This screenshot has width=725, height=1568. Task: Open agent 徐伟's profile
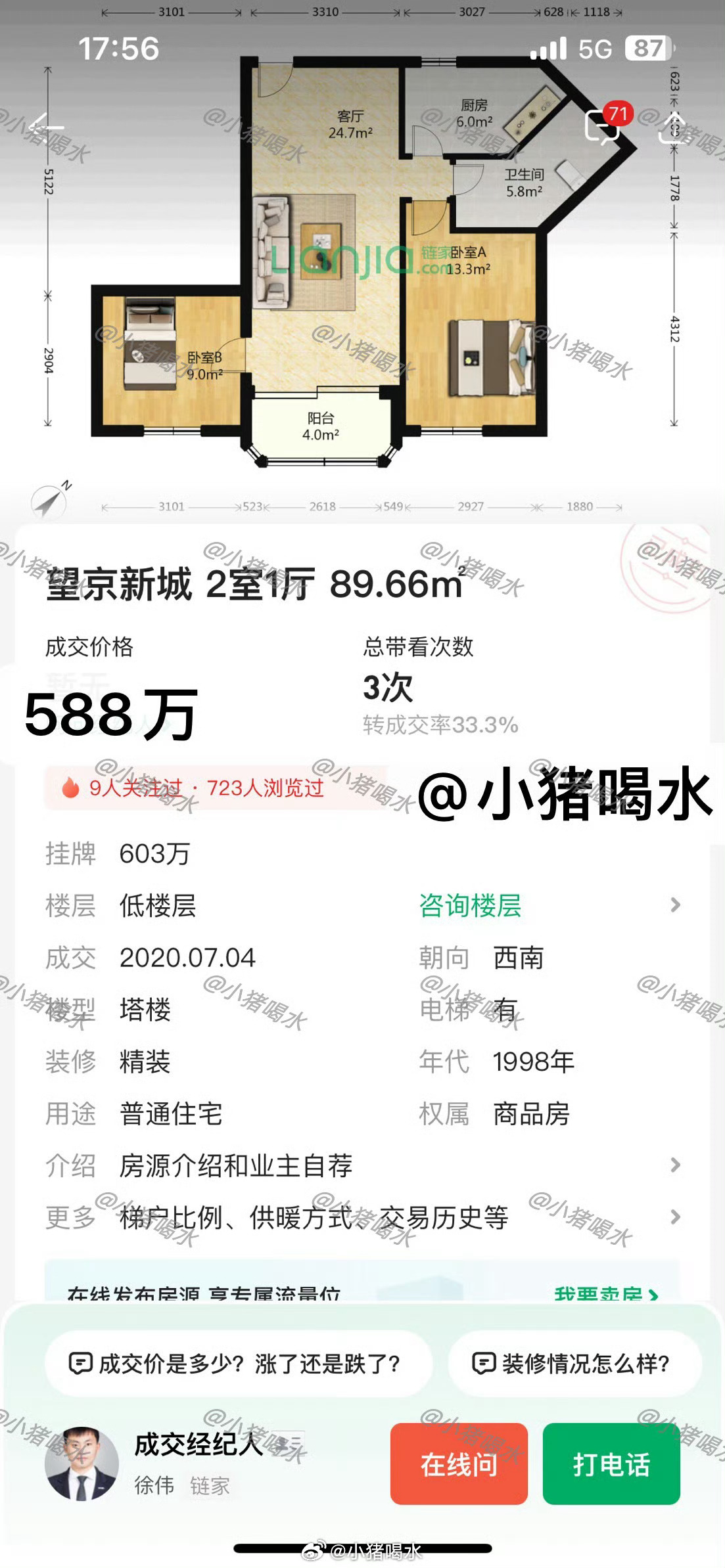click(82, 1463)
